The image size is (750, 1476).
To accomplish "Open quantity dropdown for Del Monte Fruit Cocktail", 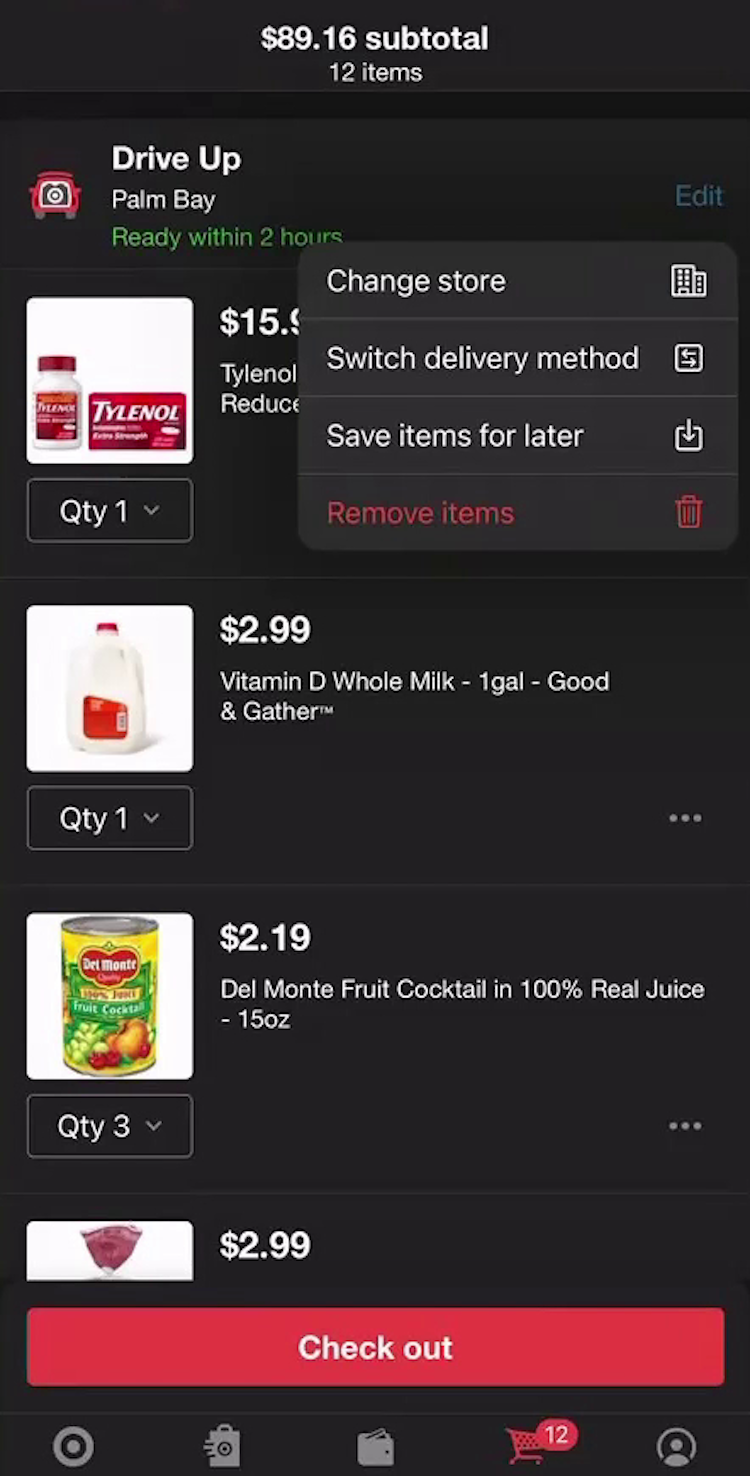I will coord(110,1127).
